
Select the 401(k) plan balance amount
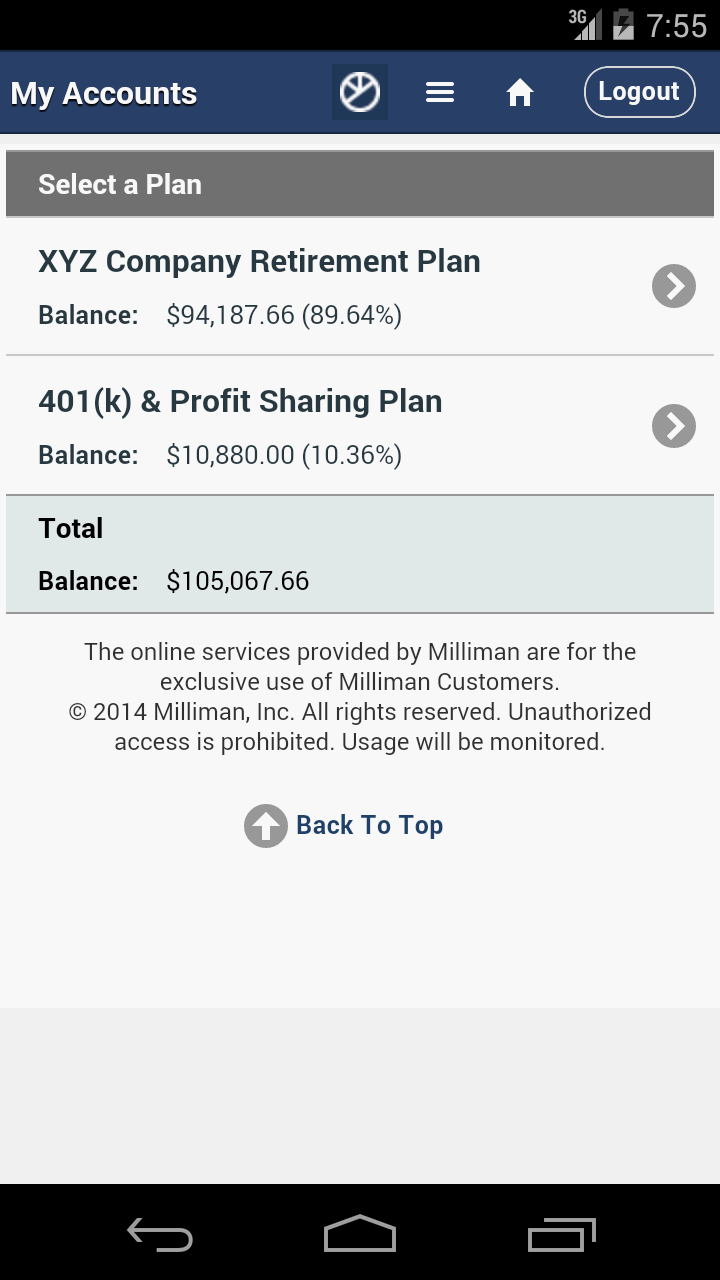(282, 455)
